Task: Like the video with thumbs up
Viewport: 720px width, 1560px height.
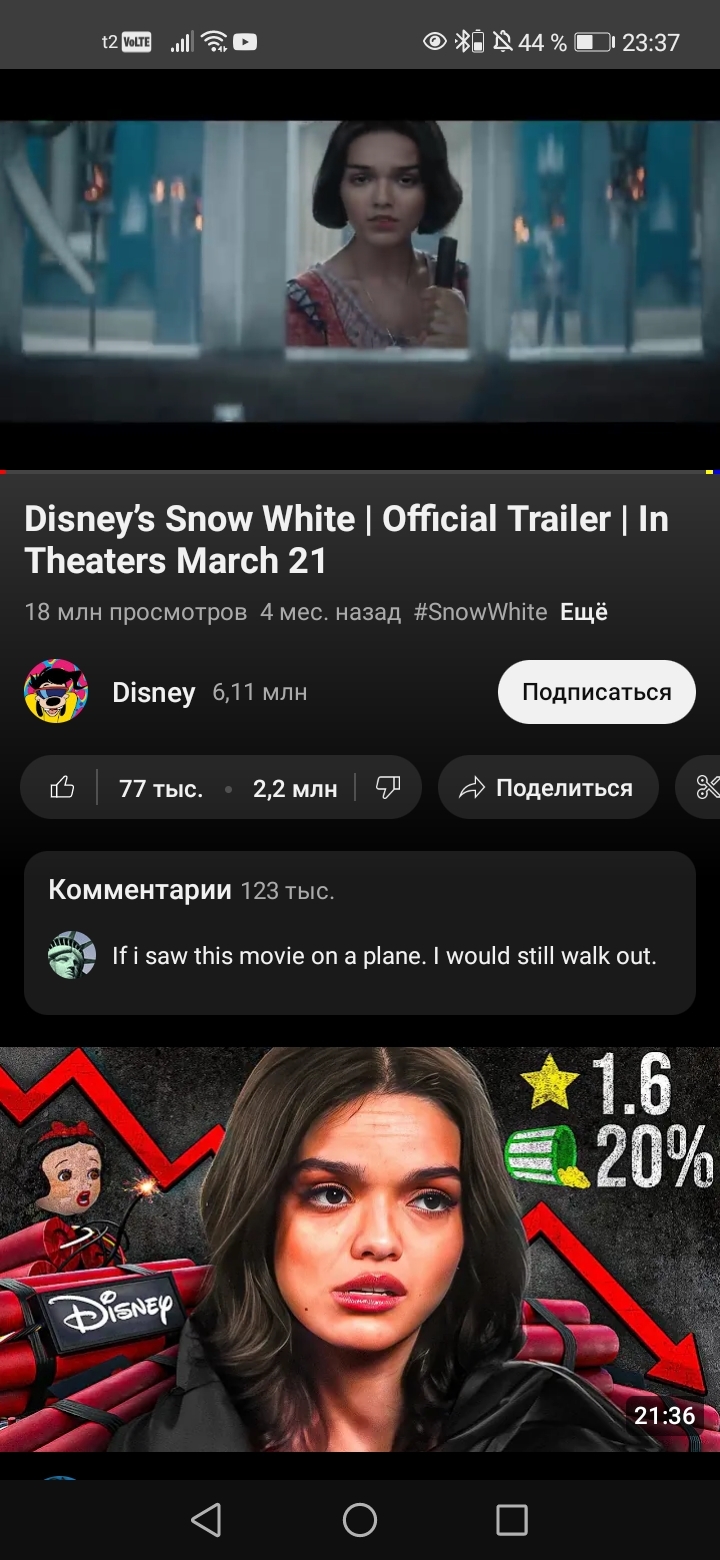Action: (62, 788)
